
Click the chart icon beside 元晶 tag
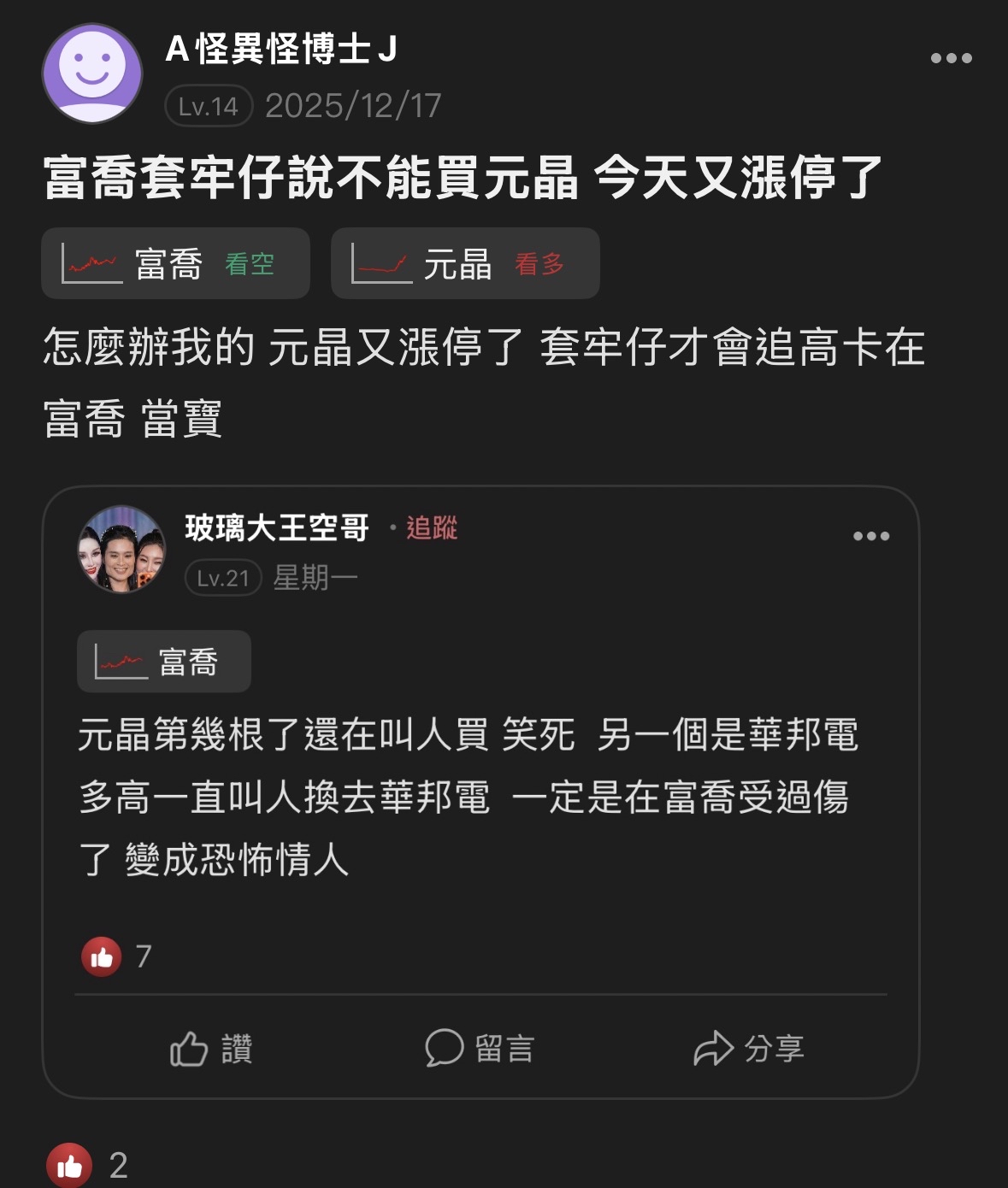pyautogui.click(x=376, y=263)
